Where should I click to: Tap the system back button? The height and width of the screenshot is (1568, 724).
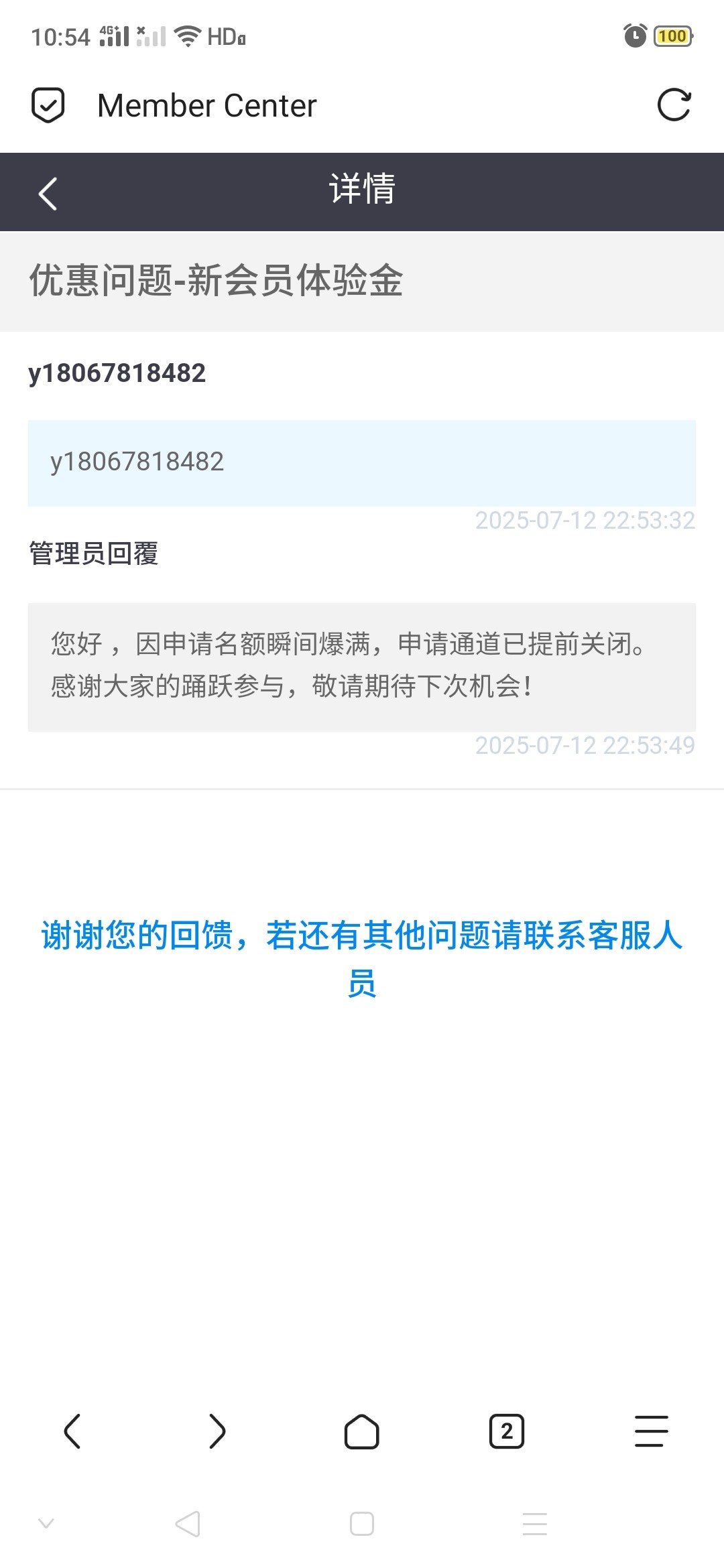188,1524
